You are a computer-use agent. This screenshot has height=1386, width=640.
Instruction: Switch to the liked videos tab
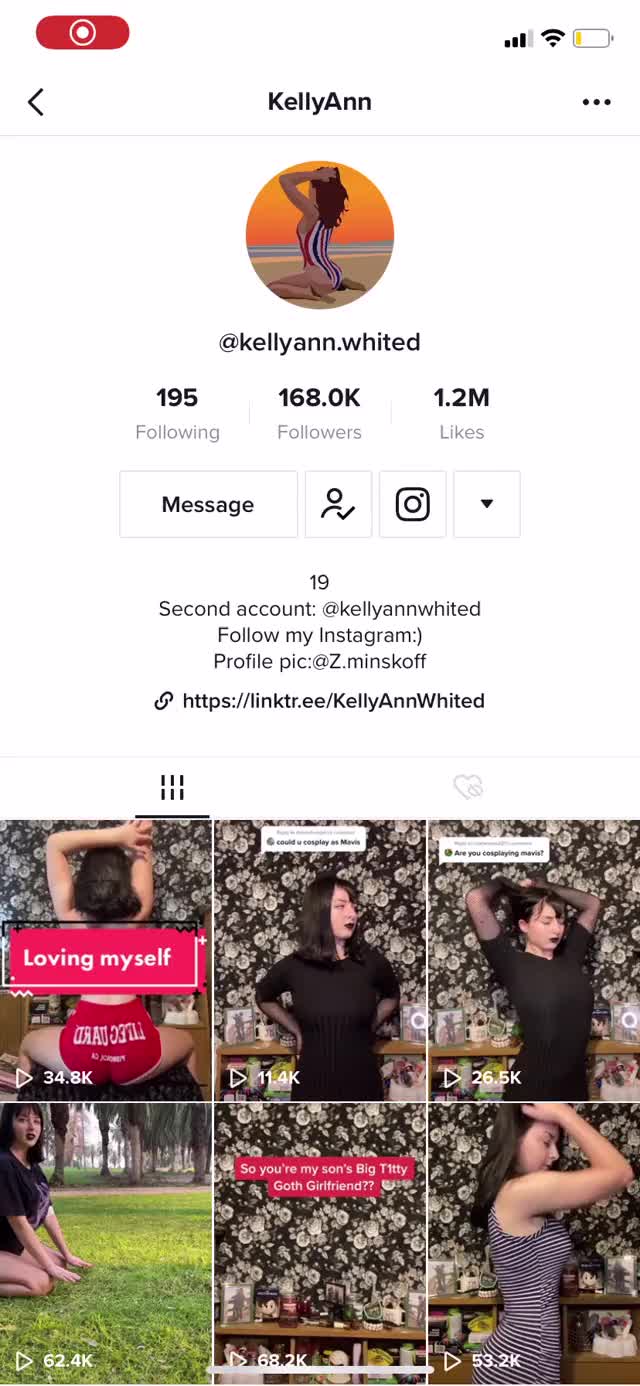pyautogui.click(x=467, y=788)
